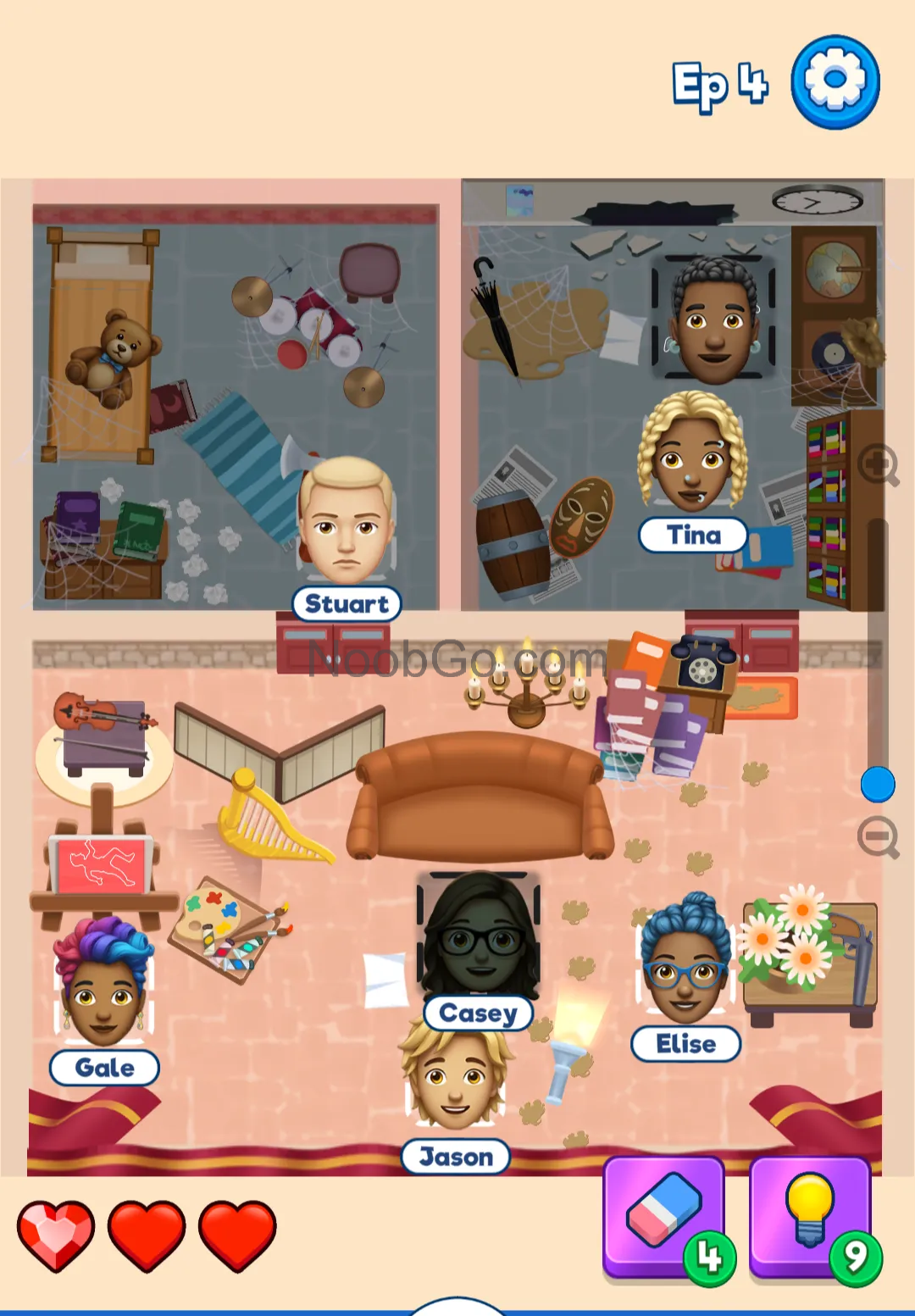Image resolution: width=915 pixels, height=1316 pixels.
Task: Zoom in with the plus magnifier
Action: tap(878, 464)
